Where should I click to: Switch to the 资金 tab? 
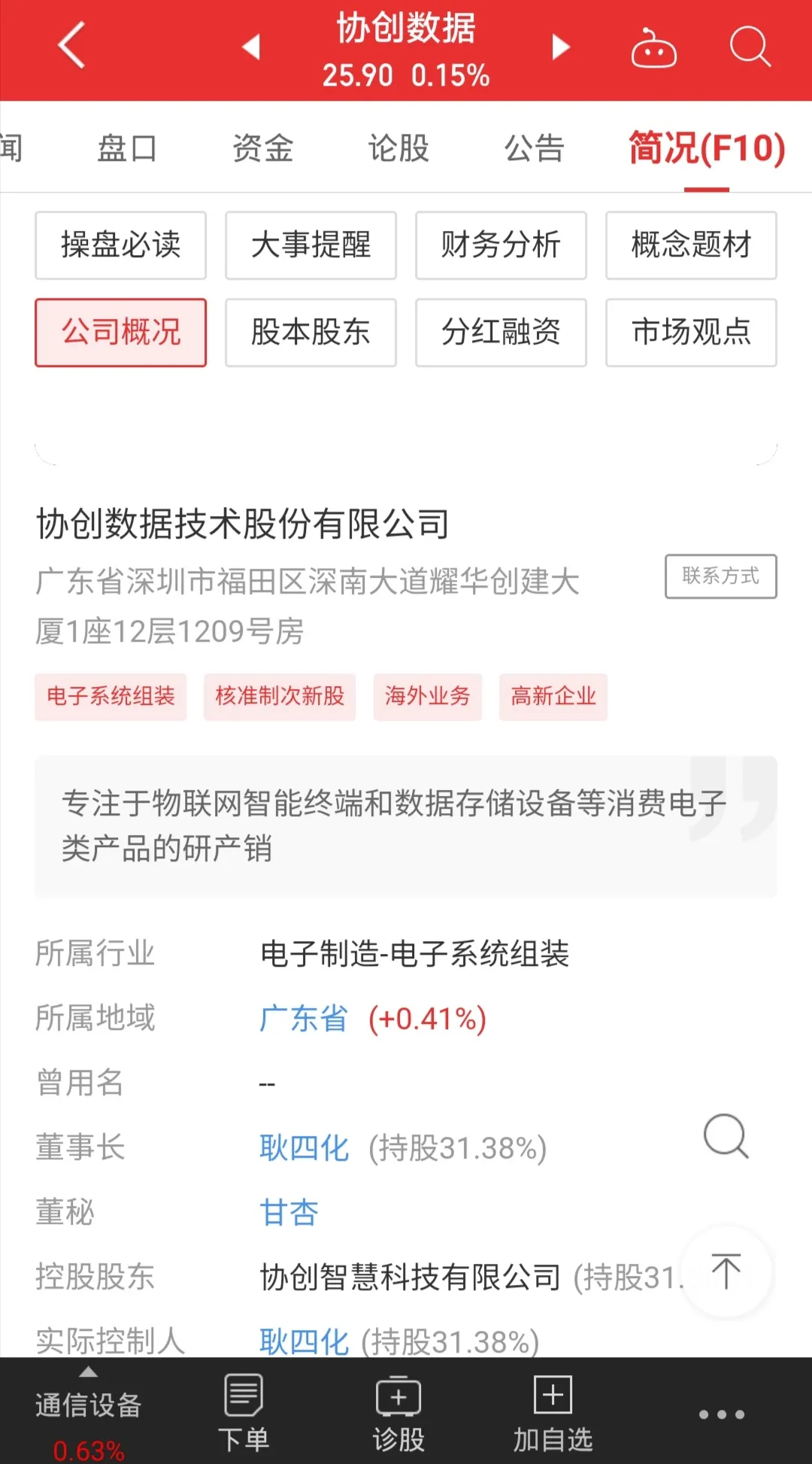click(x=262, y=148)
